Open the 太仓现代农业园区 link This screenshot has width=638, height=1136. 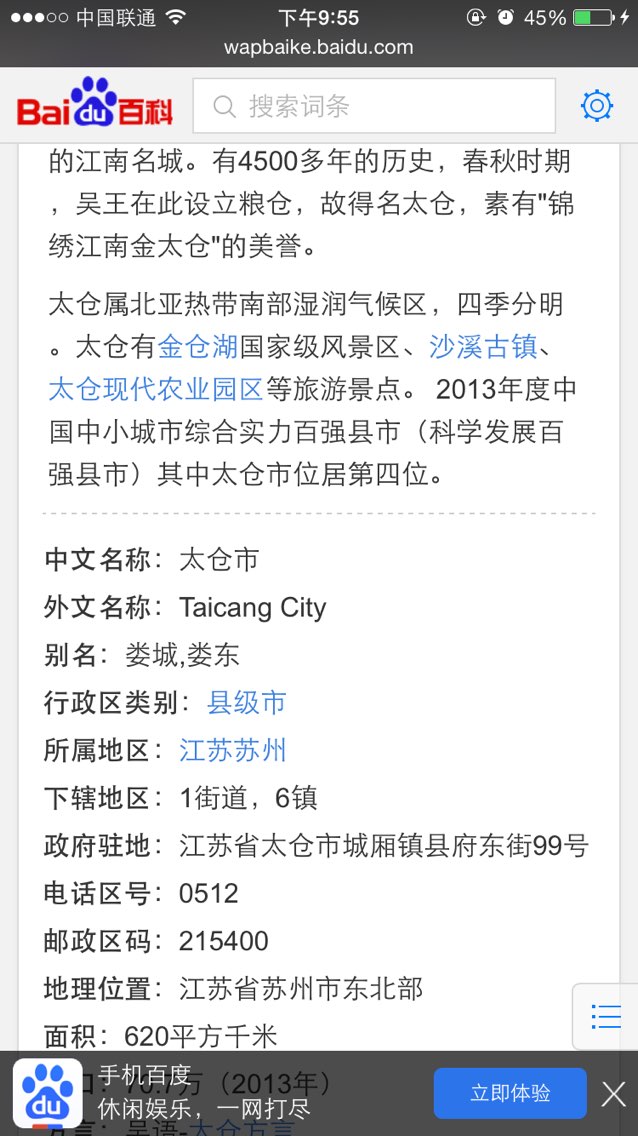pyautogui.click(x=156, y=390)
